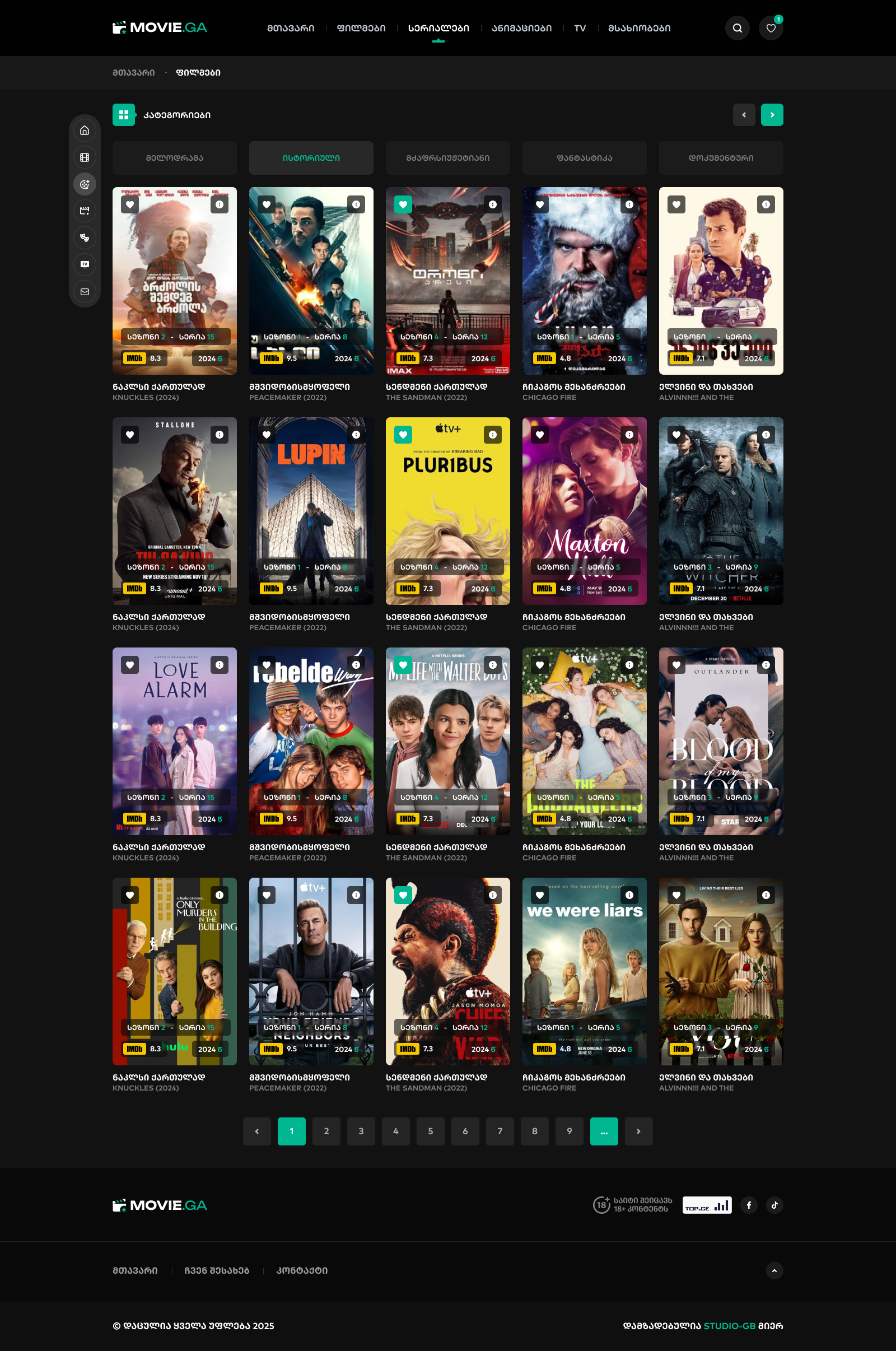
Task: Show info on Love Alarm card
Action: [220, 665]
